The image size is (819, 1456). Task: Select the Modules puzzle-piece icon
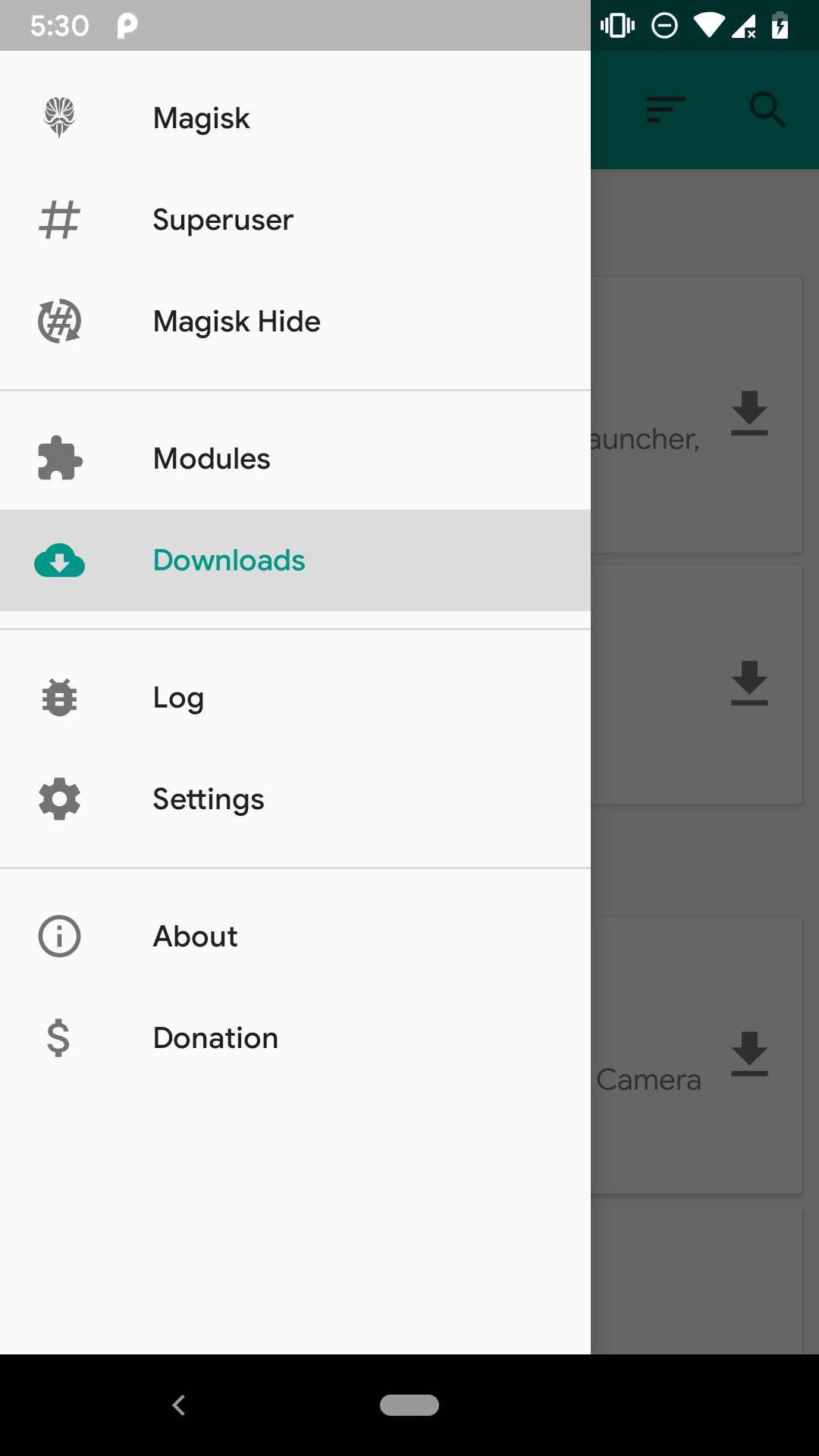[58, 459]
